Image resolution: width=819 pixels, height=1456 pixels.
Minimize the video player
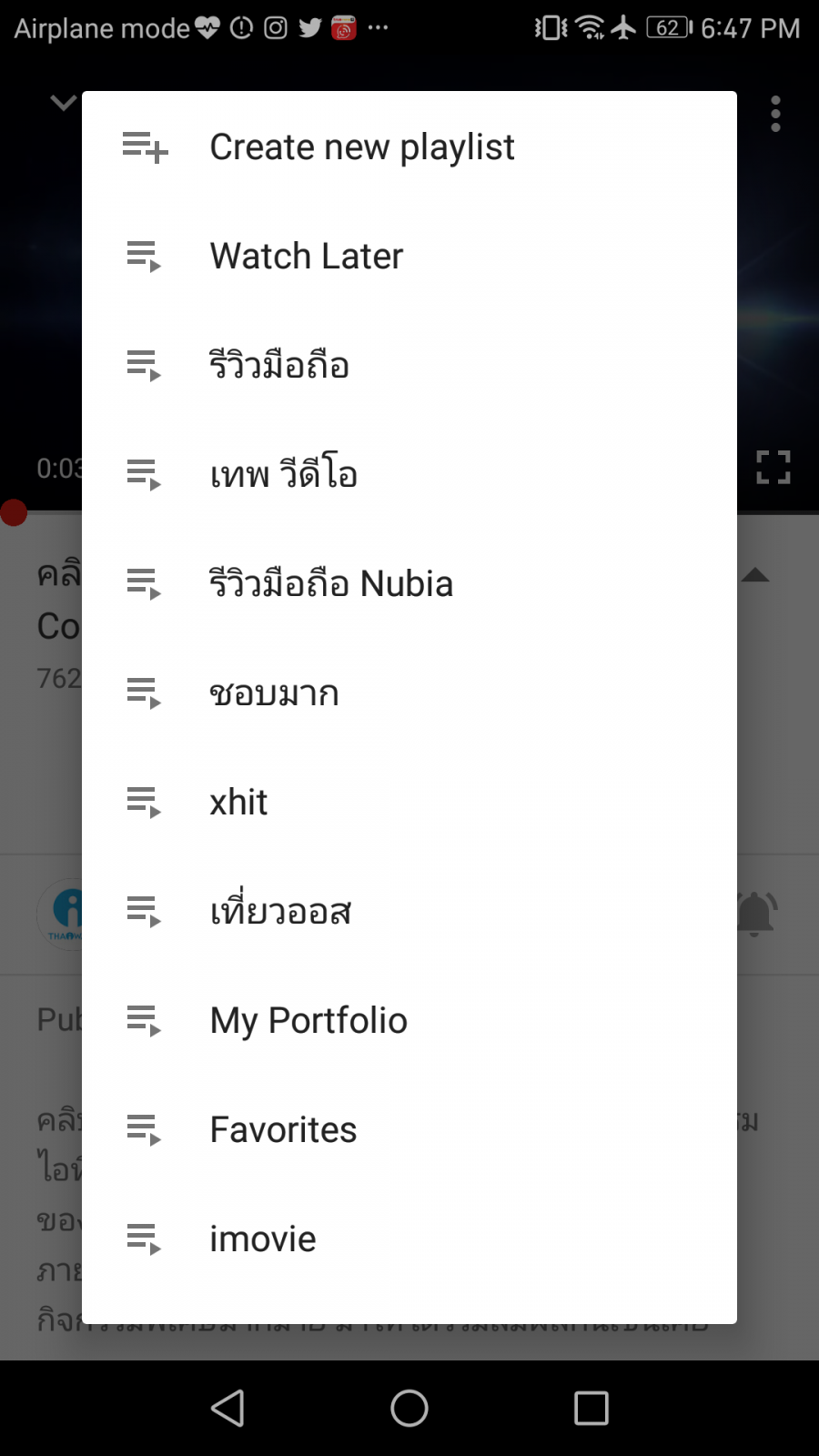[x=63, y=102]
